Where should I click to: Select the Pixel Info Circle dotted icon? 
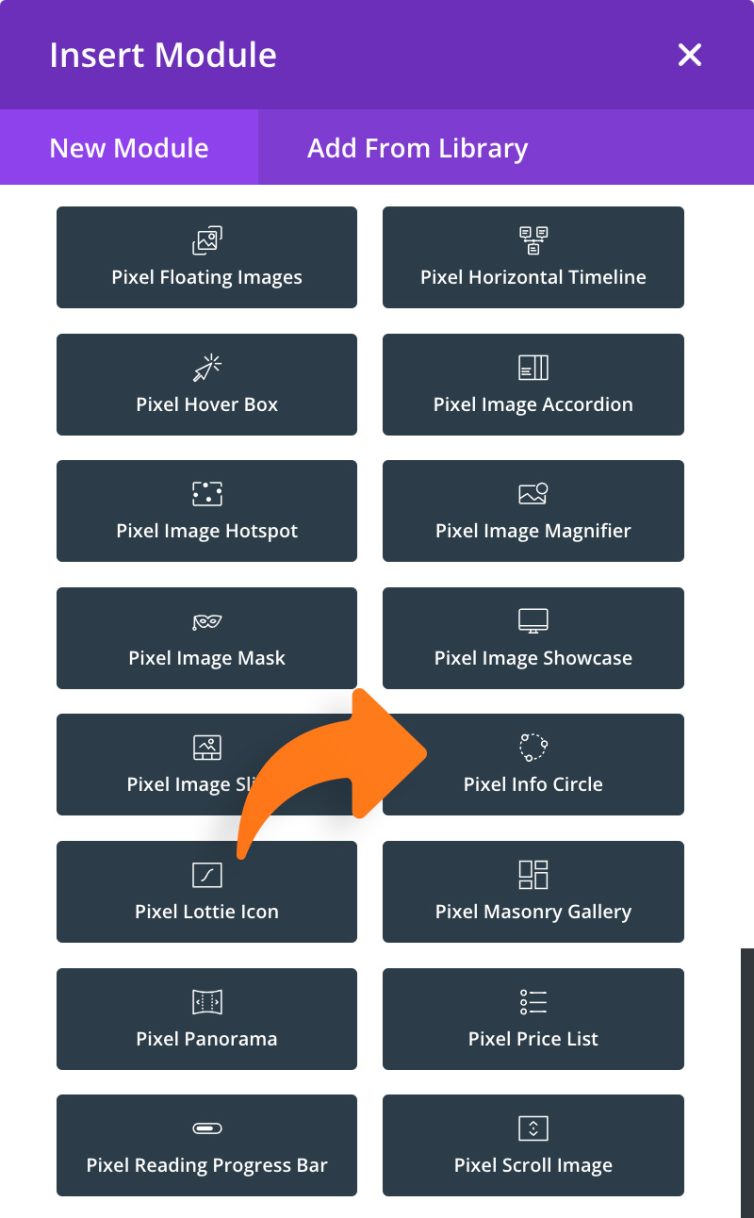tap(533, 747)
